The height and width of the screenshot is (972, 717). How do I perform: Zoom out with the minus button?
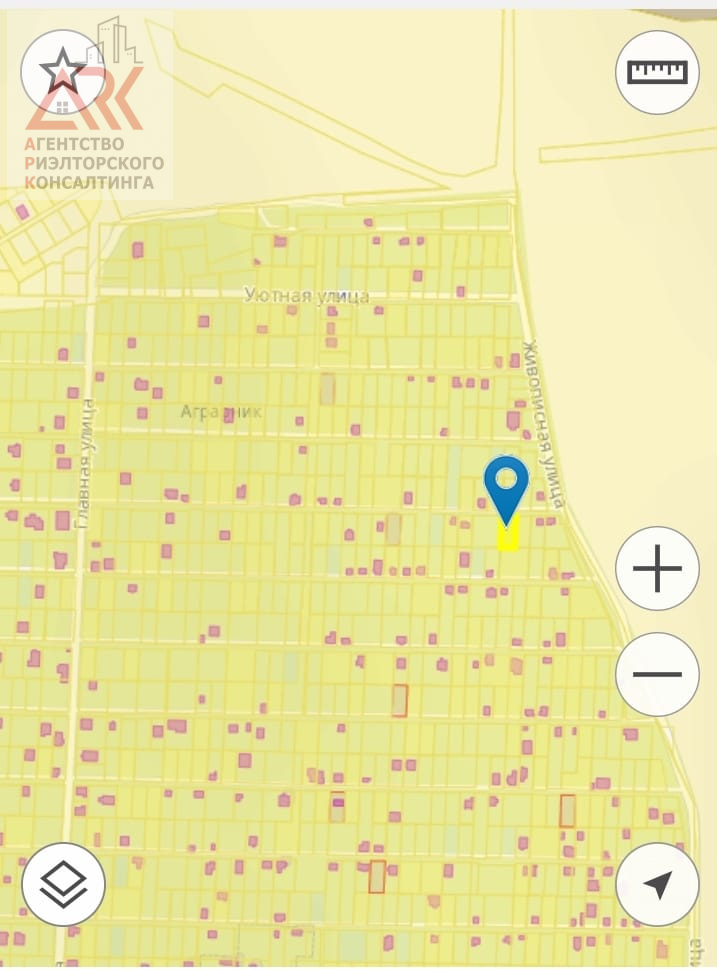pos(657,674)
